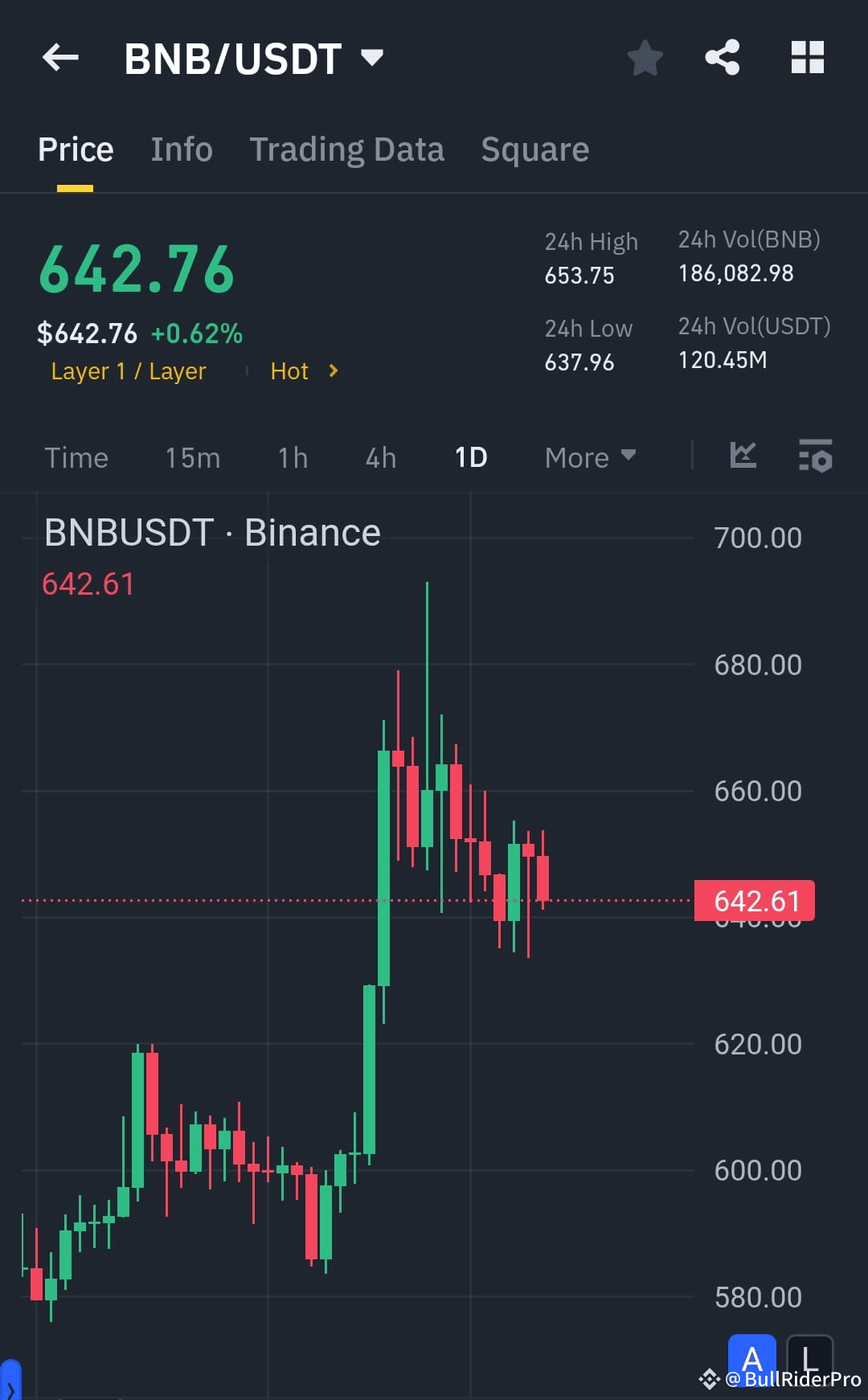Image resolution: width=868 pixels, height=1400 pixels.
Task: Add BNB/USDT to favorites via star icon
Action: click(x=645, y=57)
